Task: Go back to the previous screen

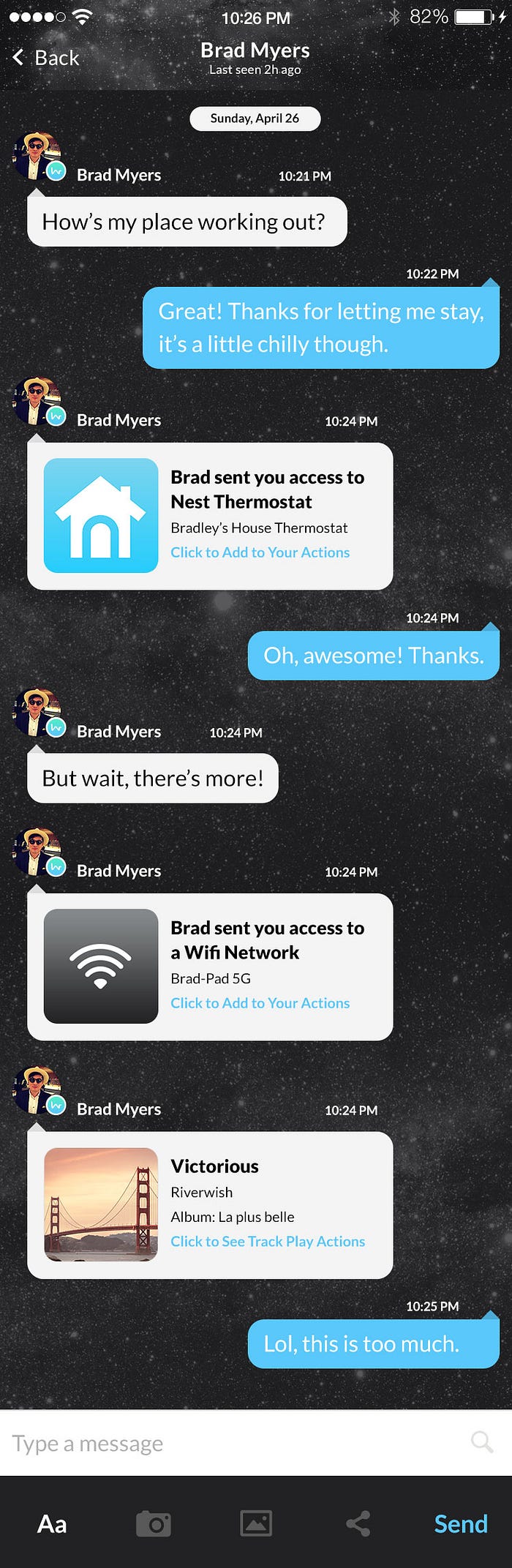Action: pos(45,57)
